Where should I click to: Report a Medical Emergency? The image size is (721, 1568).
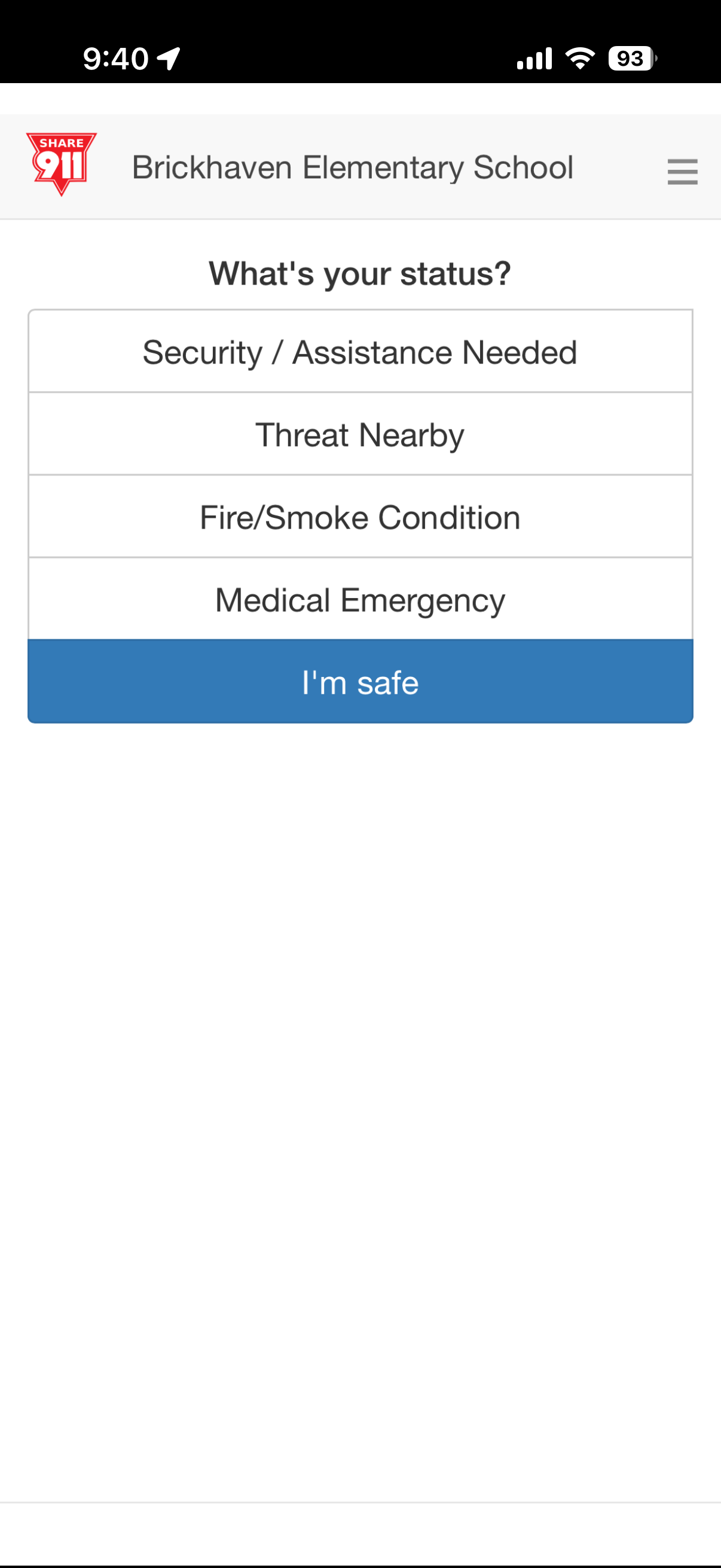coord(360,600)
